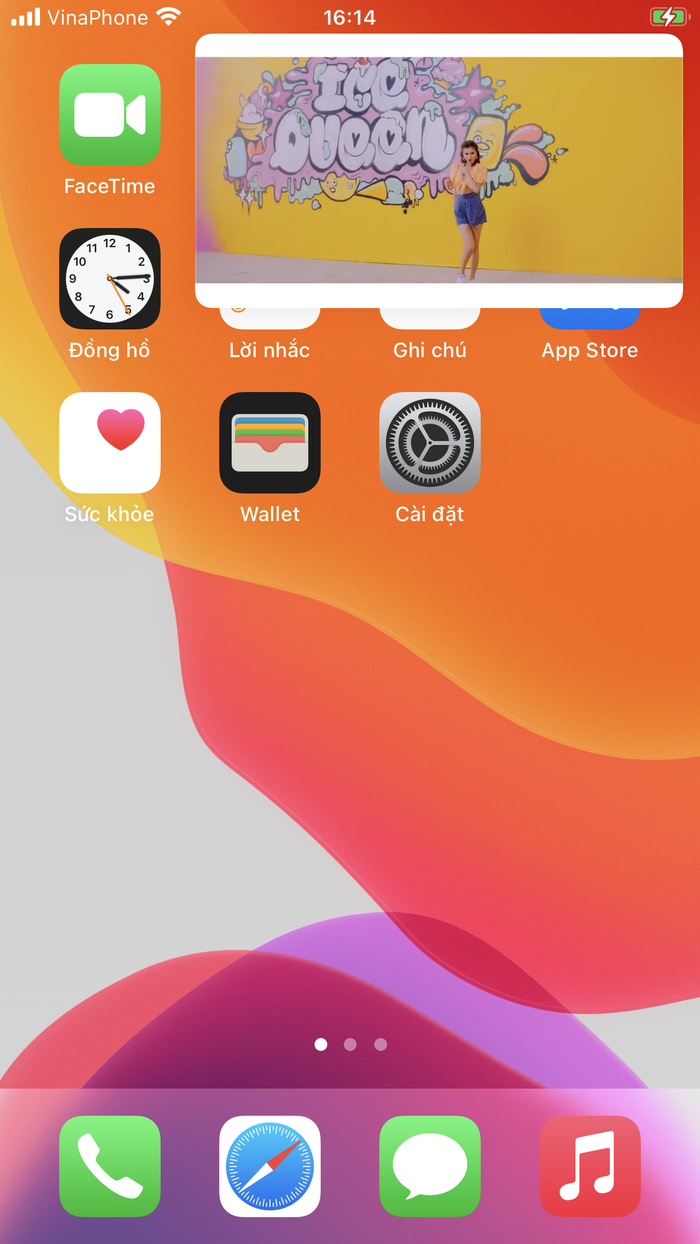
Task: Open the Music app in the dock
Action: [590, 1166]
